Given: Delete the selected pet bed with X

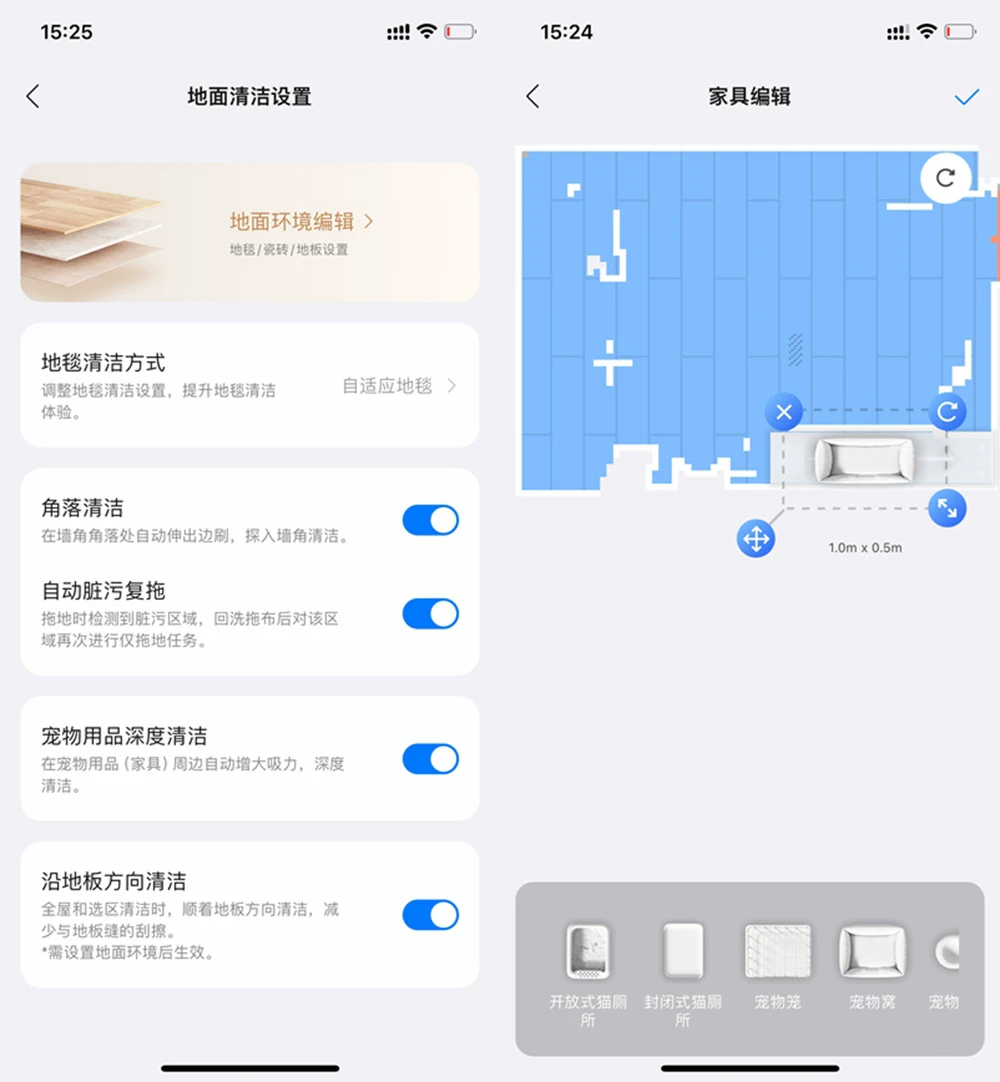Looking at the screenshot, I should click(x=784, y=411).
